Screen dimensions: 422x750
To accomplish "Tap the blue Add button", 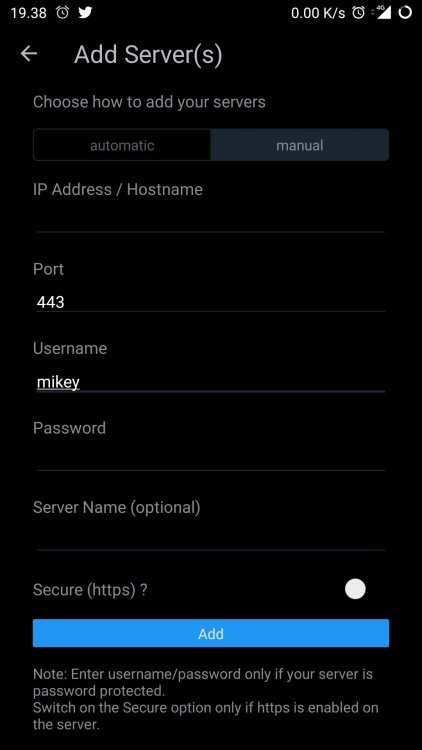I will tap(211, 633).
